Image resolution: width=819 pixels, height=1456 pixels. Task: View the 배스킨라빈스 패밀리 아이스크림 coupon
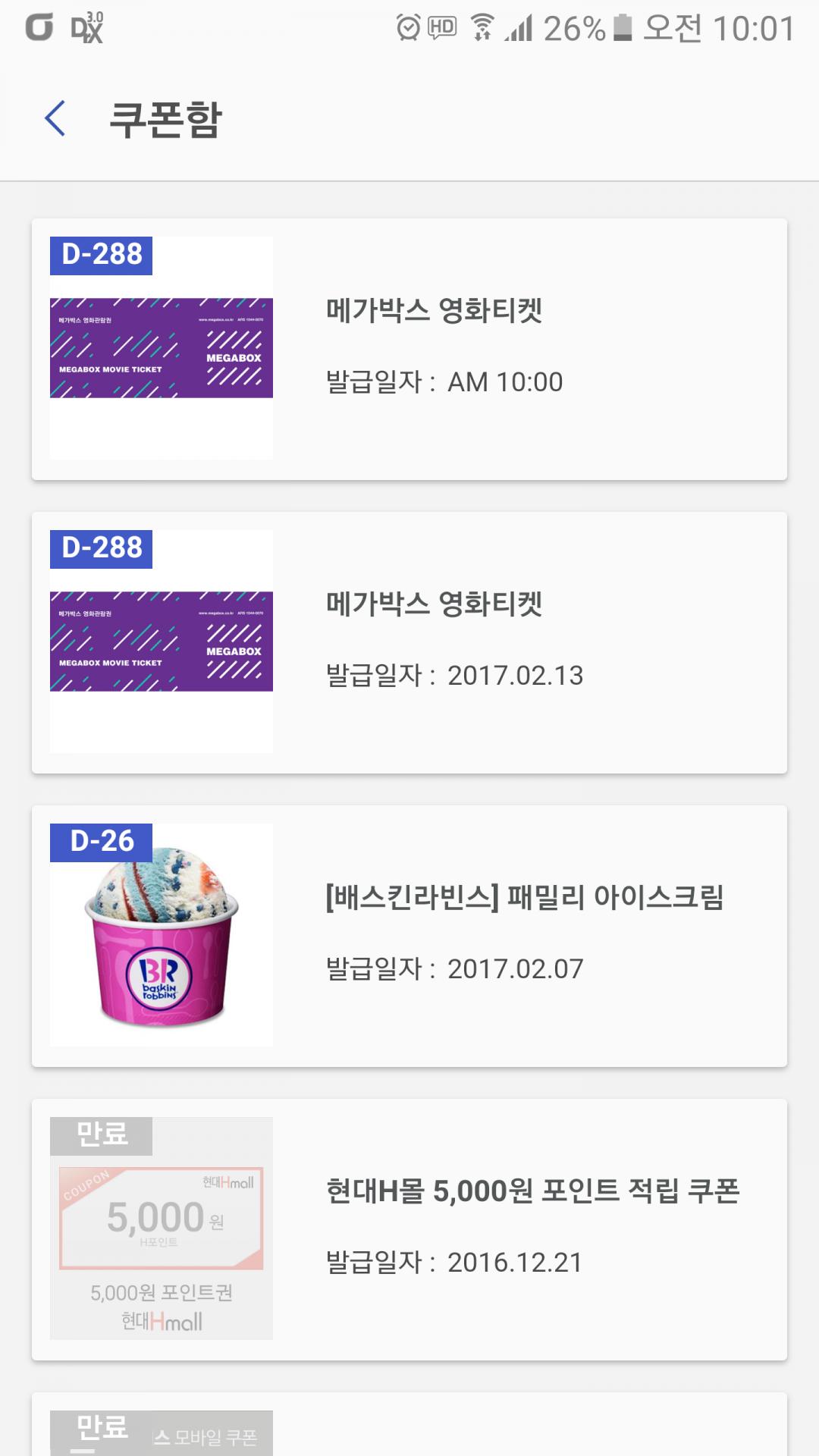click(409, 936)
